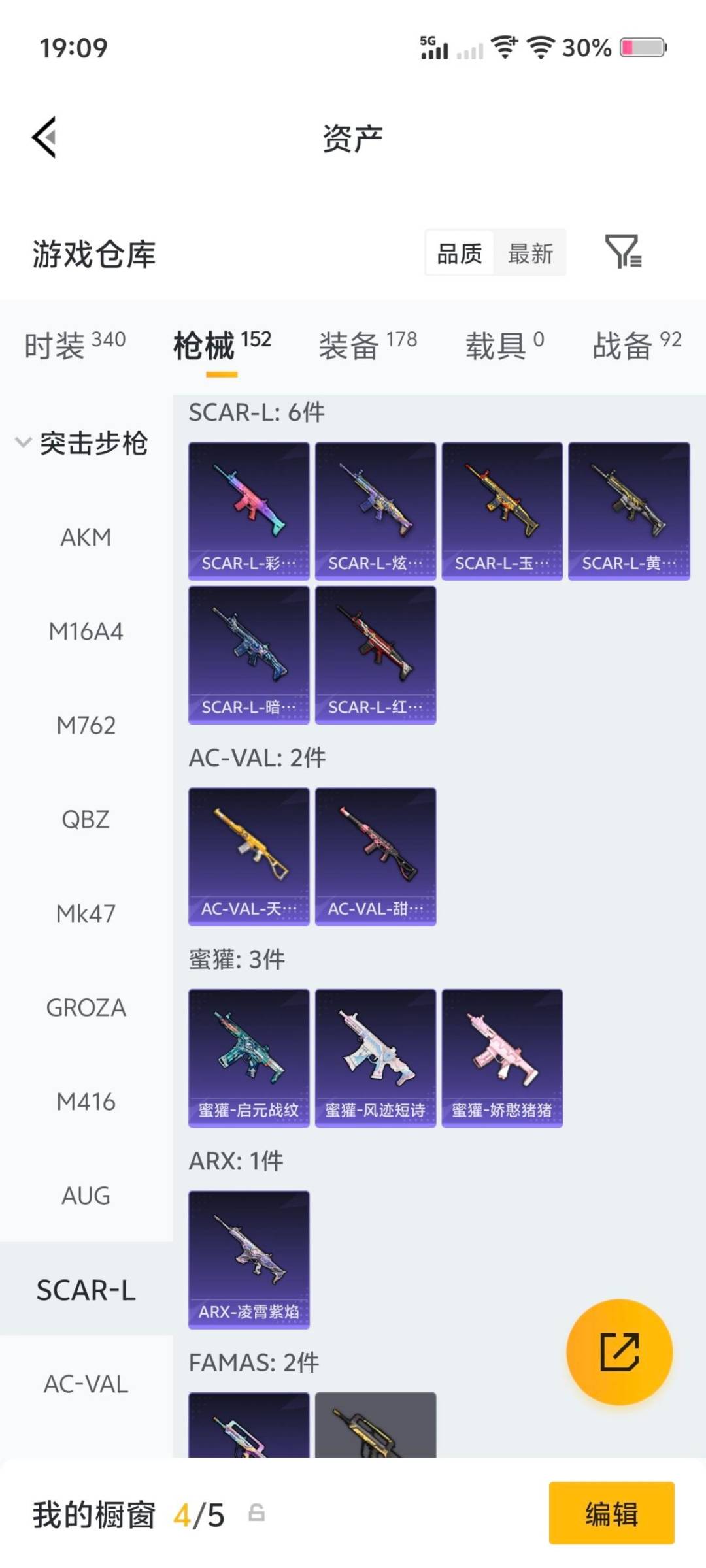Open the SCAR-L-彩 skin thumbnail
This screenshot has height=1568, width=706.
tap(248, 510)
